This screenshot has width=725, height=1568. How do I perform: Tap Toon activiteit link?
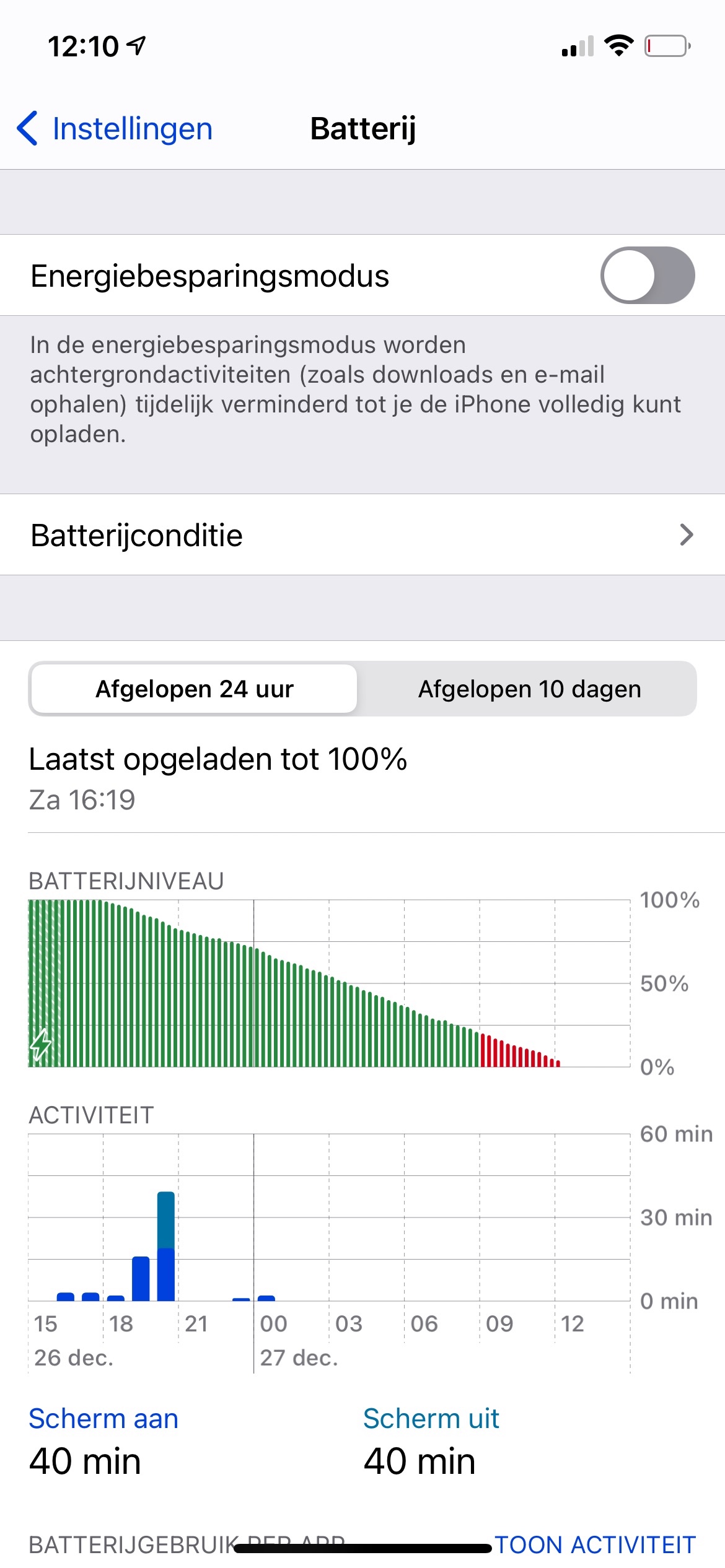595,1544
